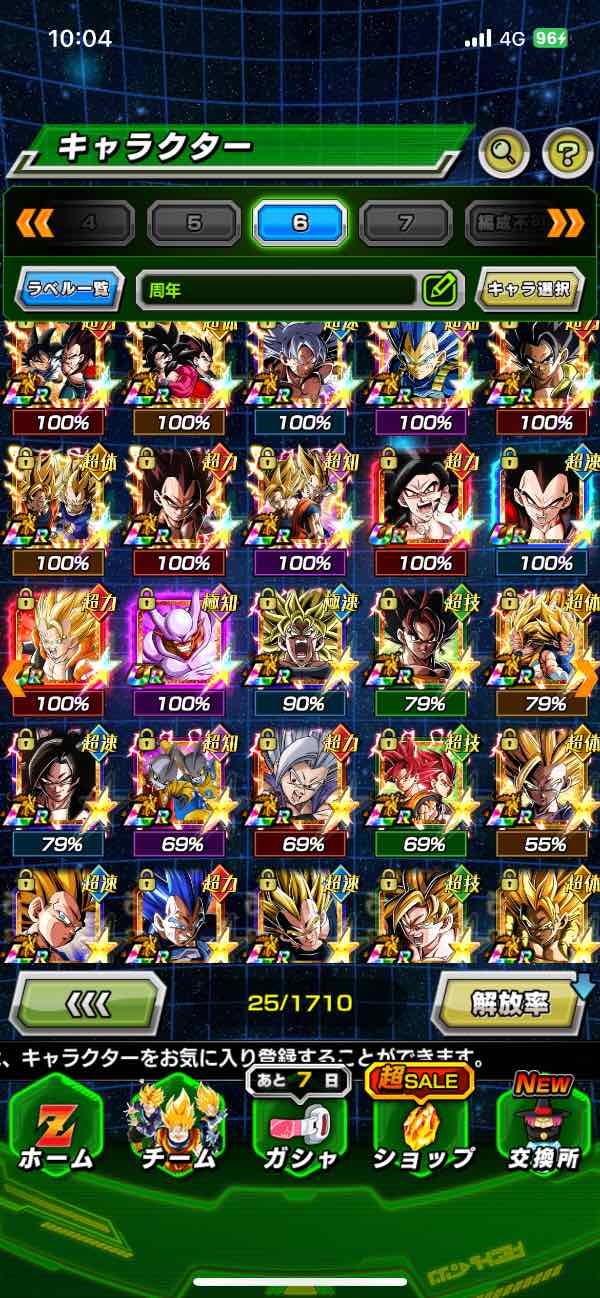Image resolution: width=600 pixels, height=1298 pixels.
Task: Tap the back arrows button
Action: [88, 1002]
